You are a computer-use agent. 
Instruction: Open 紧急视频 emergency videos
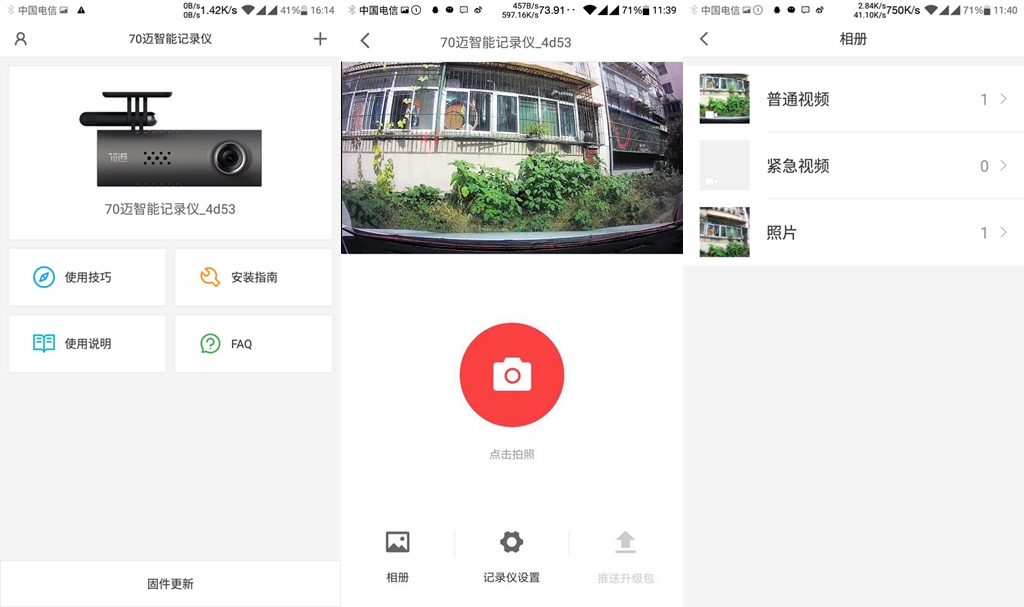pos(853,166)
